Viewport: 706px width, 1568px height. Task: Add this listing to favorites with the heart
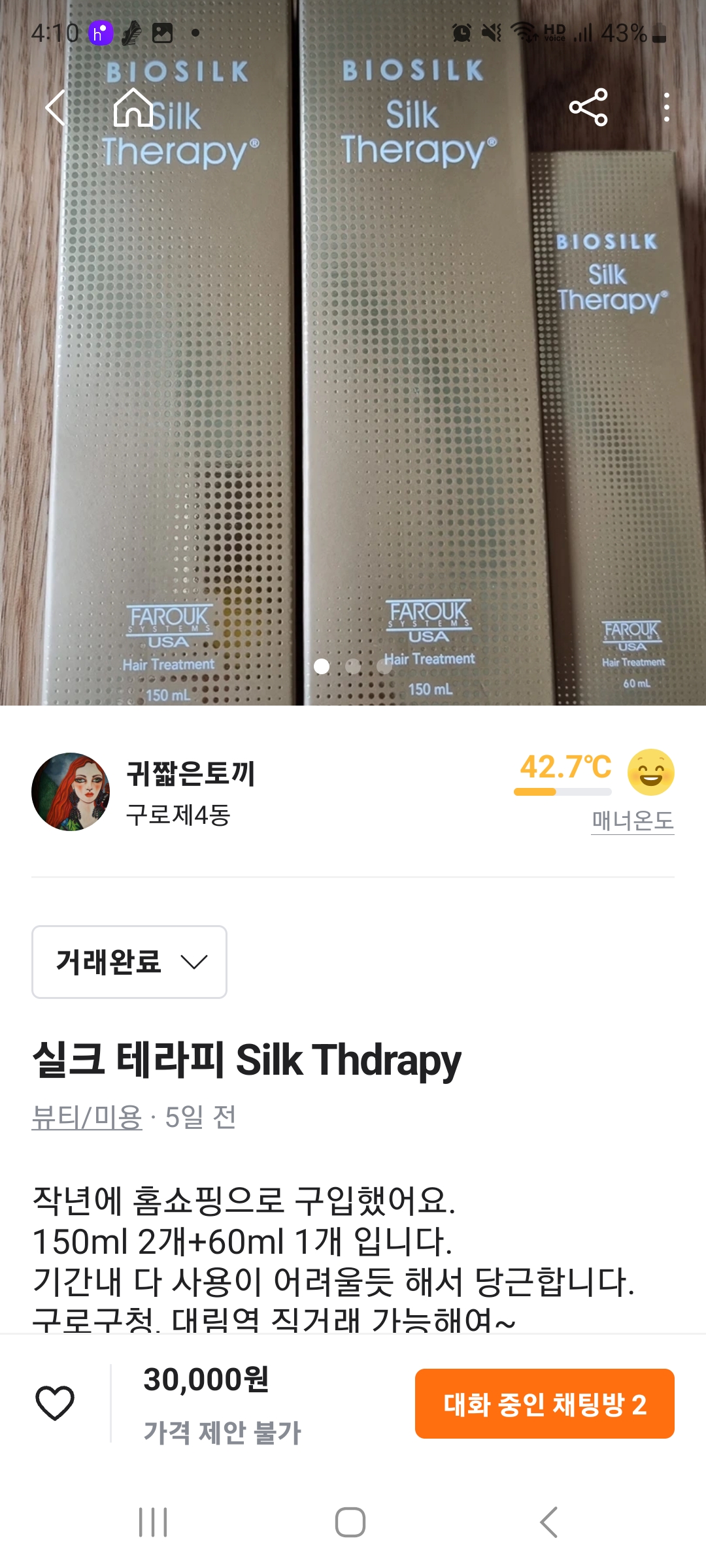55,1403
